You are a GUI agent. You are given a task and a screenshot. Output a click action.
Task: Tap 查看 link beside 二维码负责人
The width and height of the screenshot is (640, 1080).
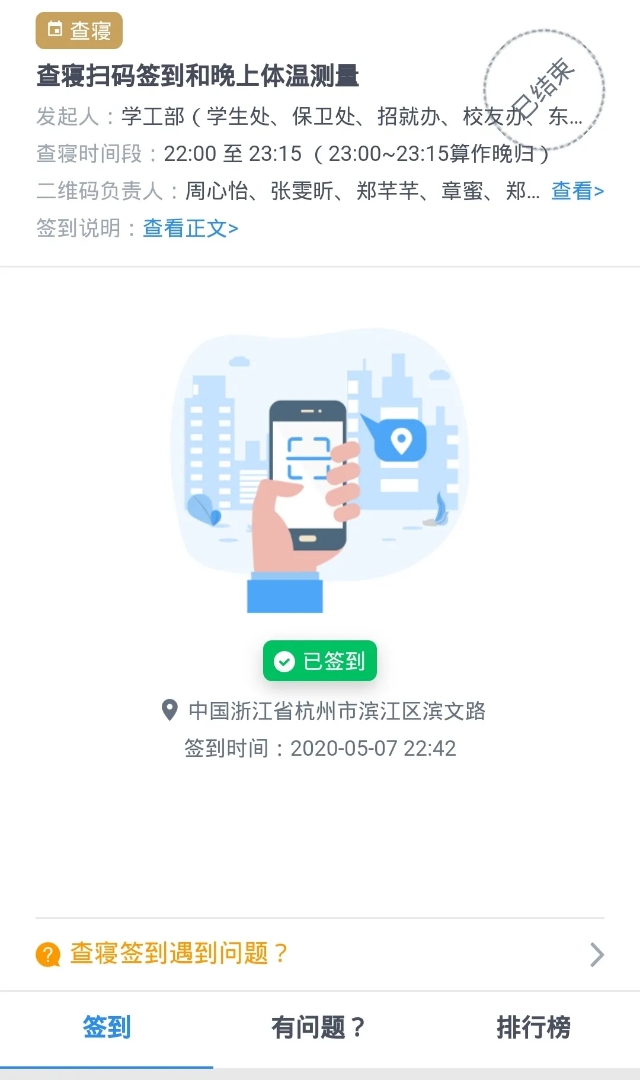pos(577,191)
